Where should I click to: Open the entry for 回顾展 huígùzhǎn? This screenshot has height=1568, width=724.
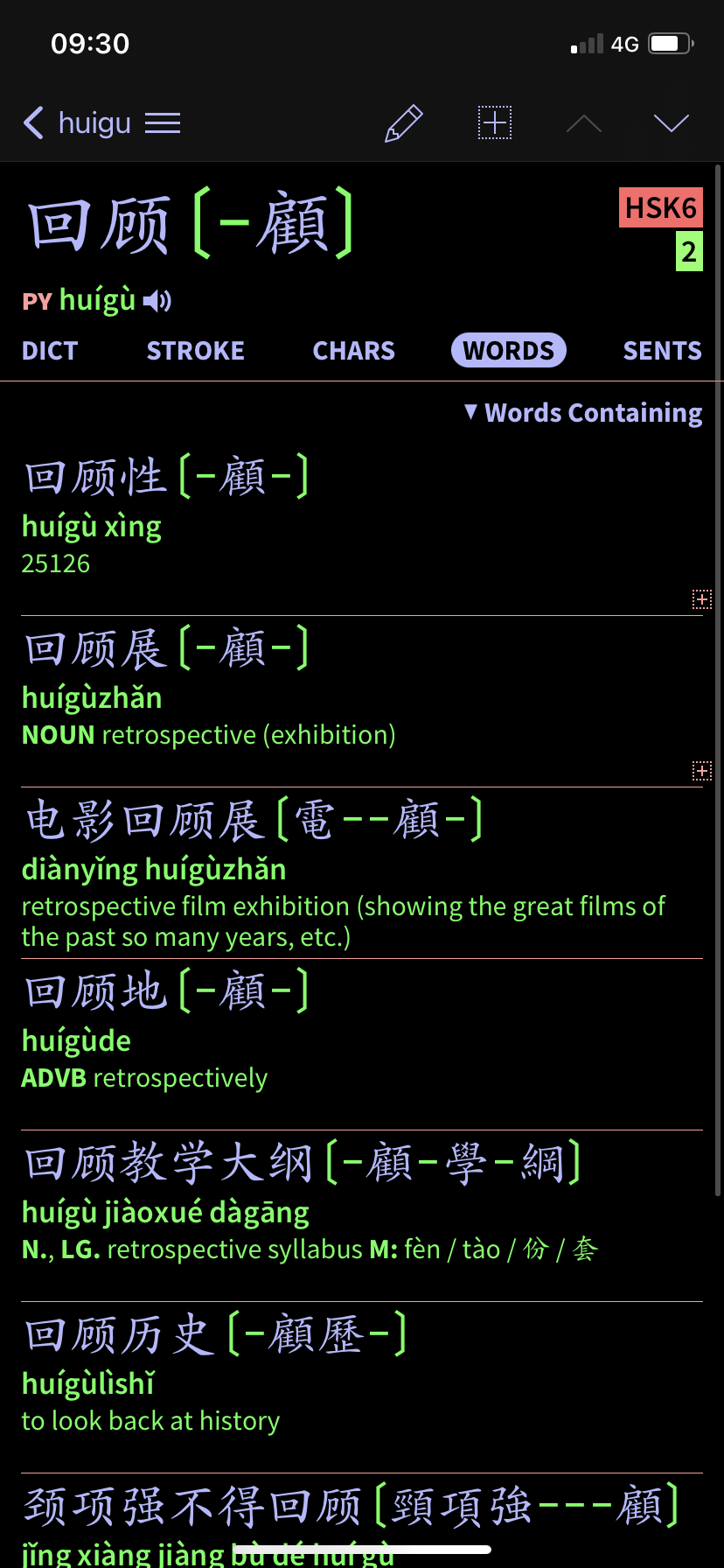362,702
